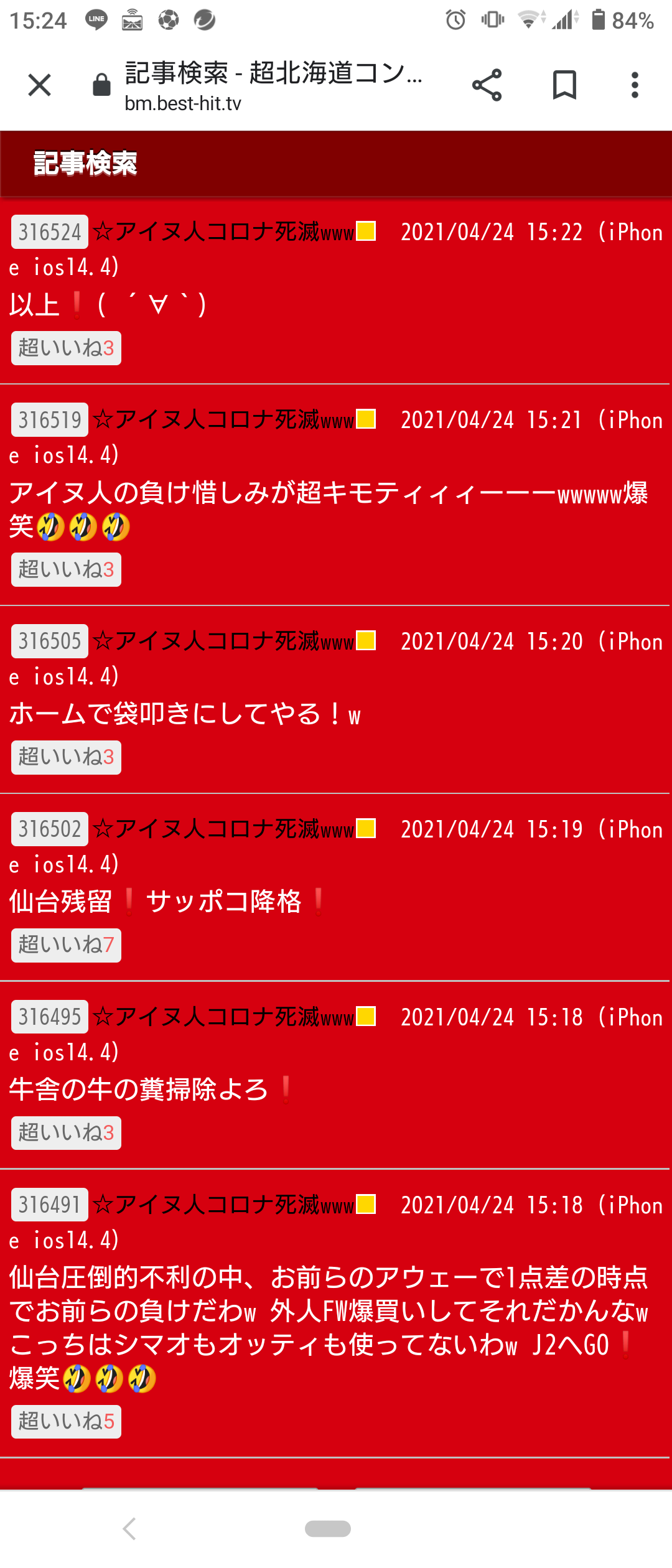Tap post number 316502

[x=50, y=829]
